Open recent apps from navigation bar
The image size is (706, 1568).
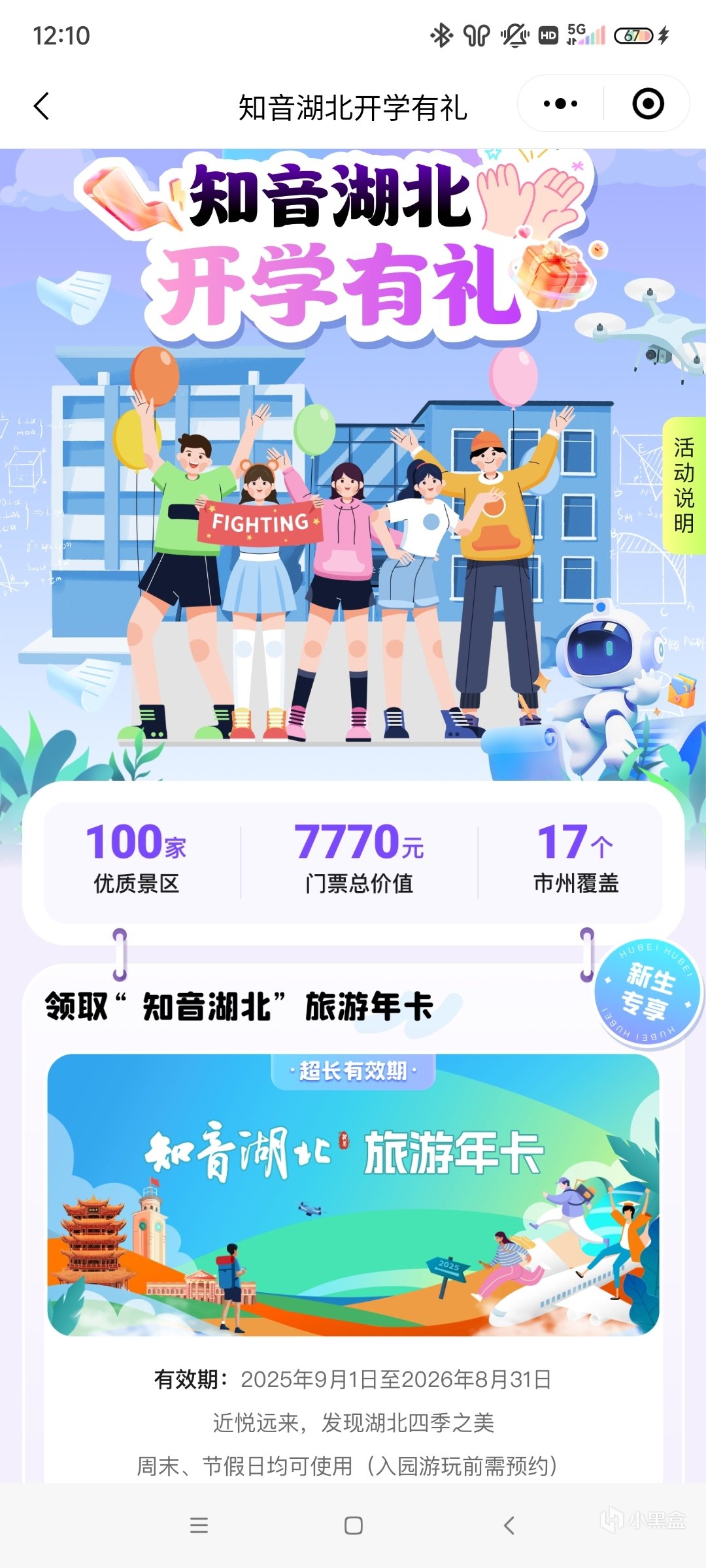click(199, 1526)
